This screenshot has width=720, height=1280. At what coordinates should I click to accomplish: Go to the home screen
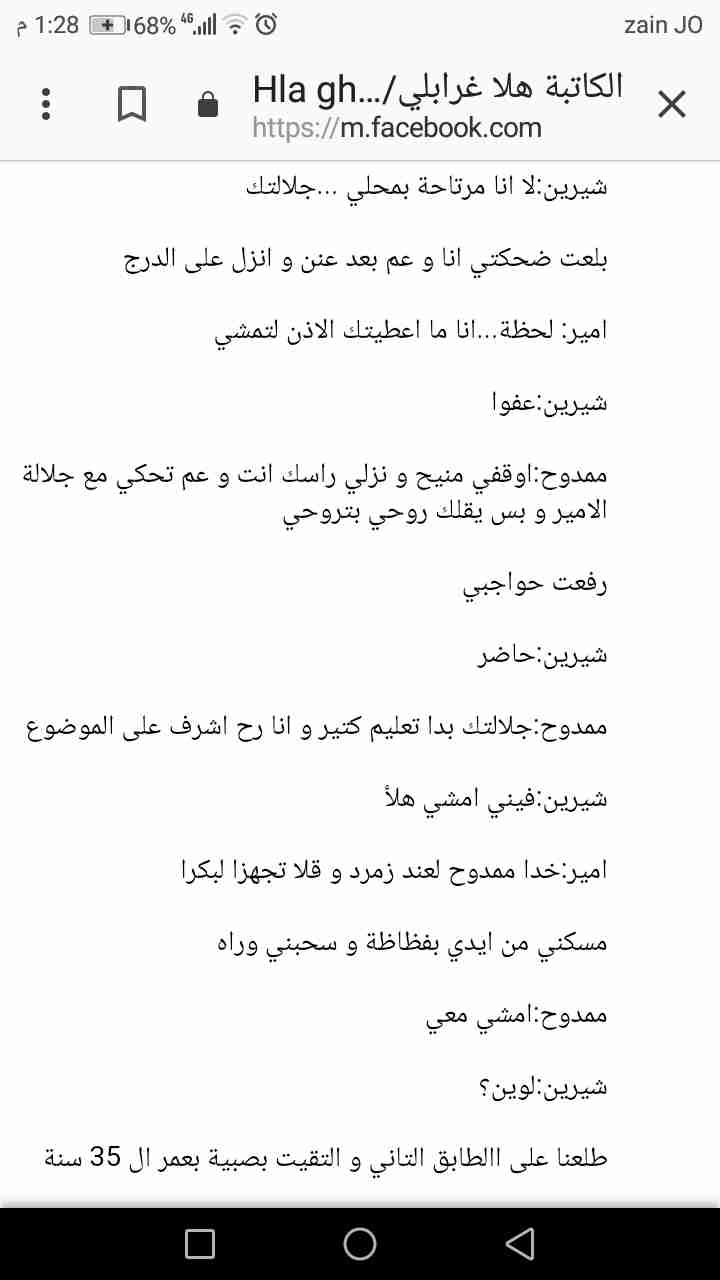click(360, 1243)
